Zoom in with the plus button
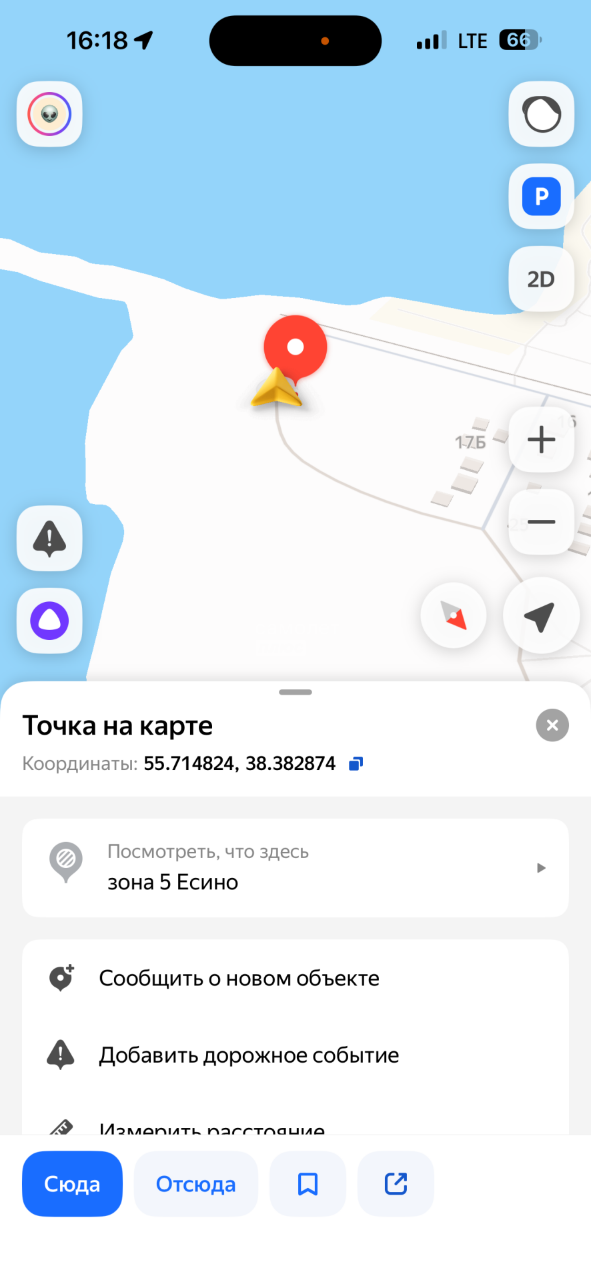 (x=541, y=439)
